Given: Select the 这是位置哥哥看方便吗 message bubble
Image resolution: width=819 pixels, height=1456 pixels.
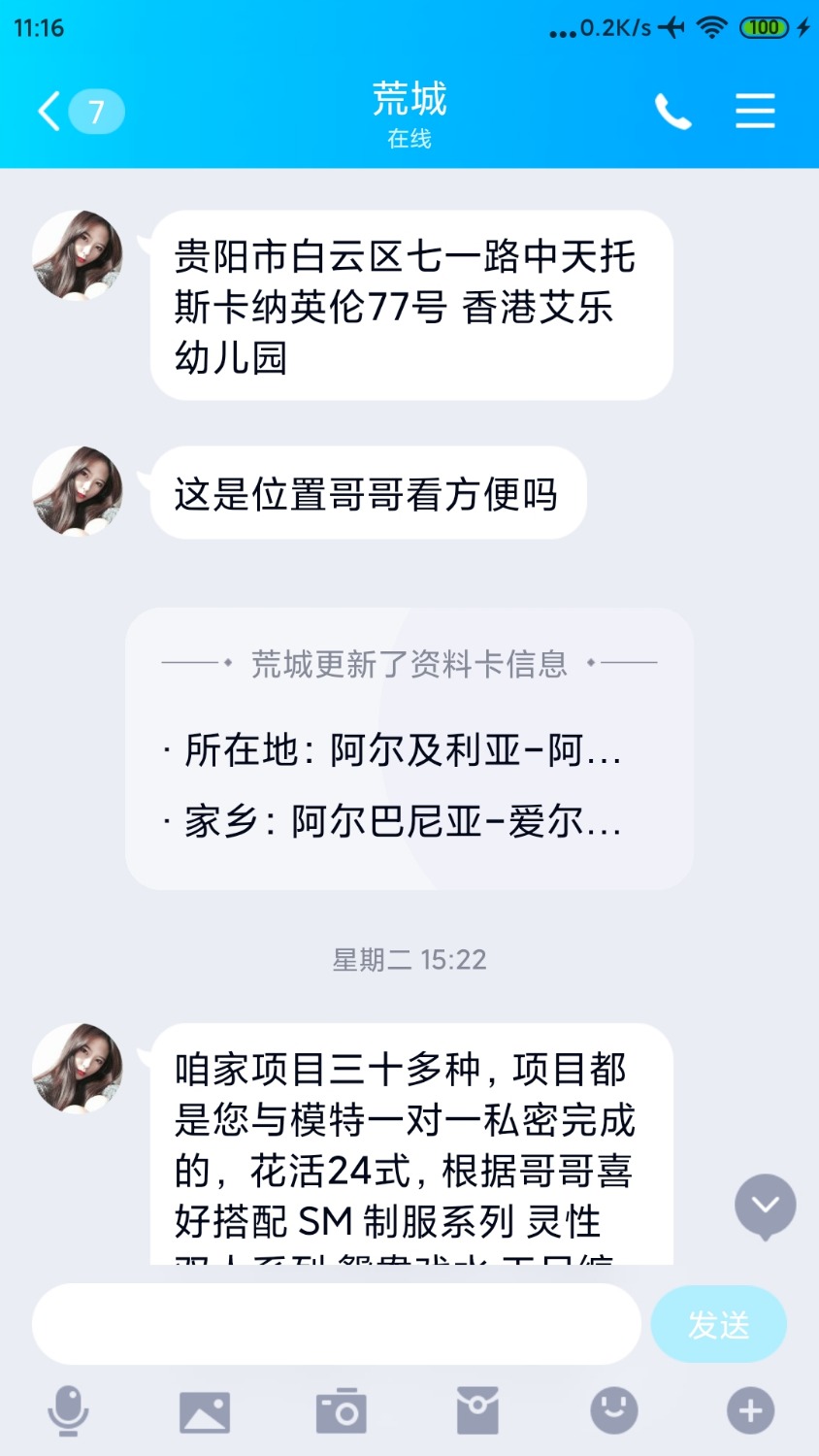Looking at the screenshot, I should pyautogui.click(x=367, y=493).
